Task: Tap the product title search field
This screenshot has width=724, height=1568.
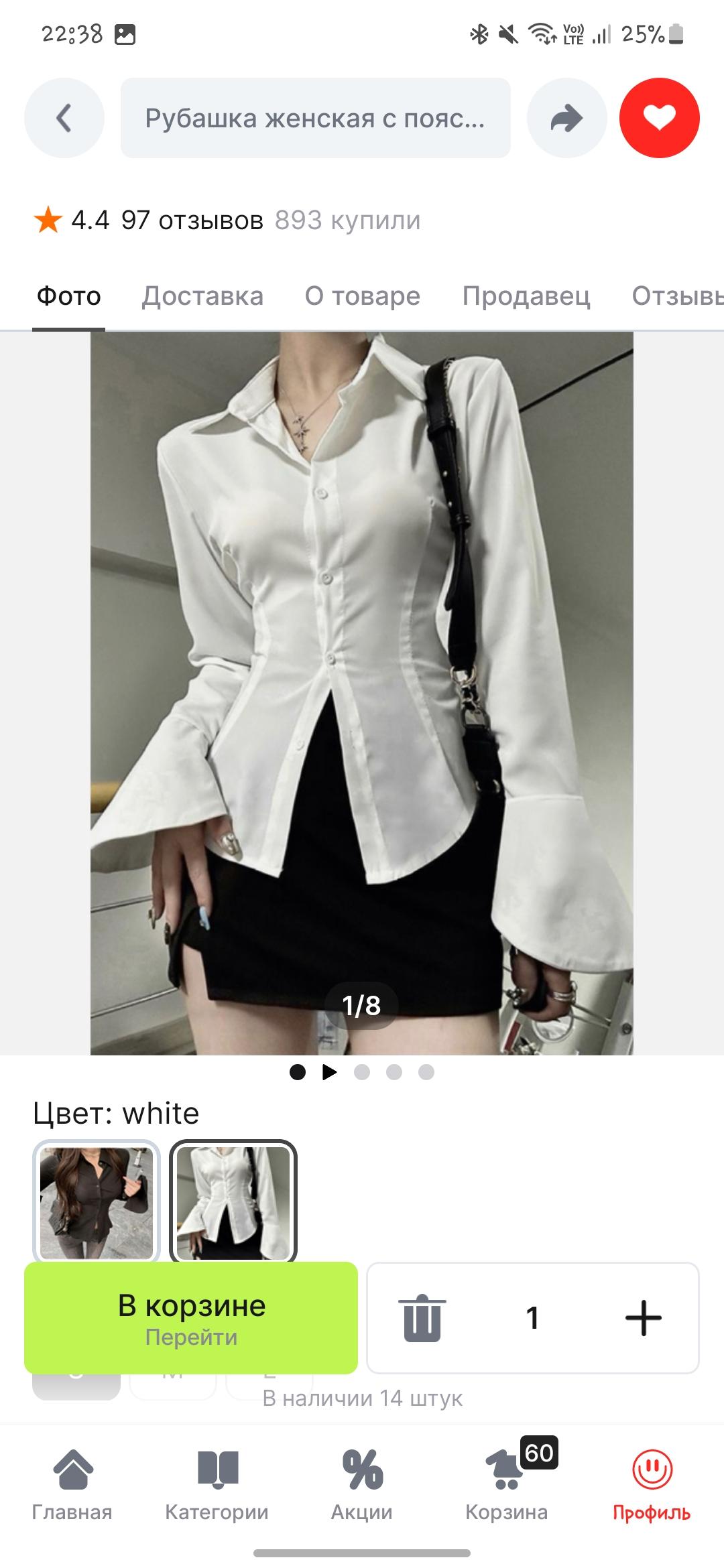Action: pyautogui.click(x=315, y=118)
